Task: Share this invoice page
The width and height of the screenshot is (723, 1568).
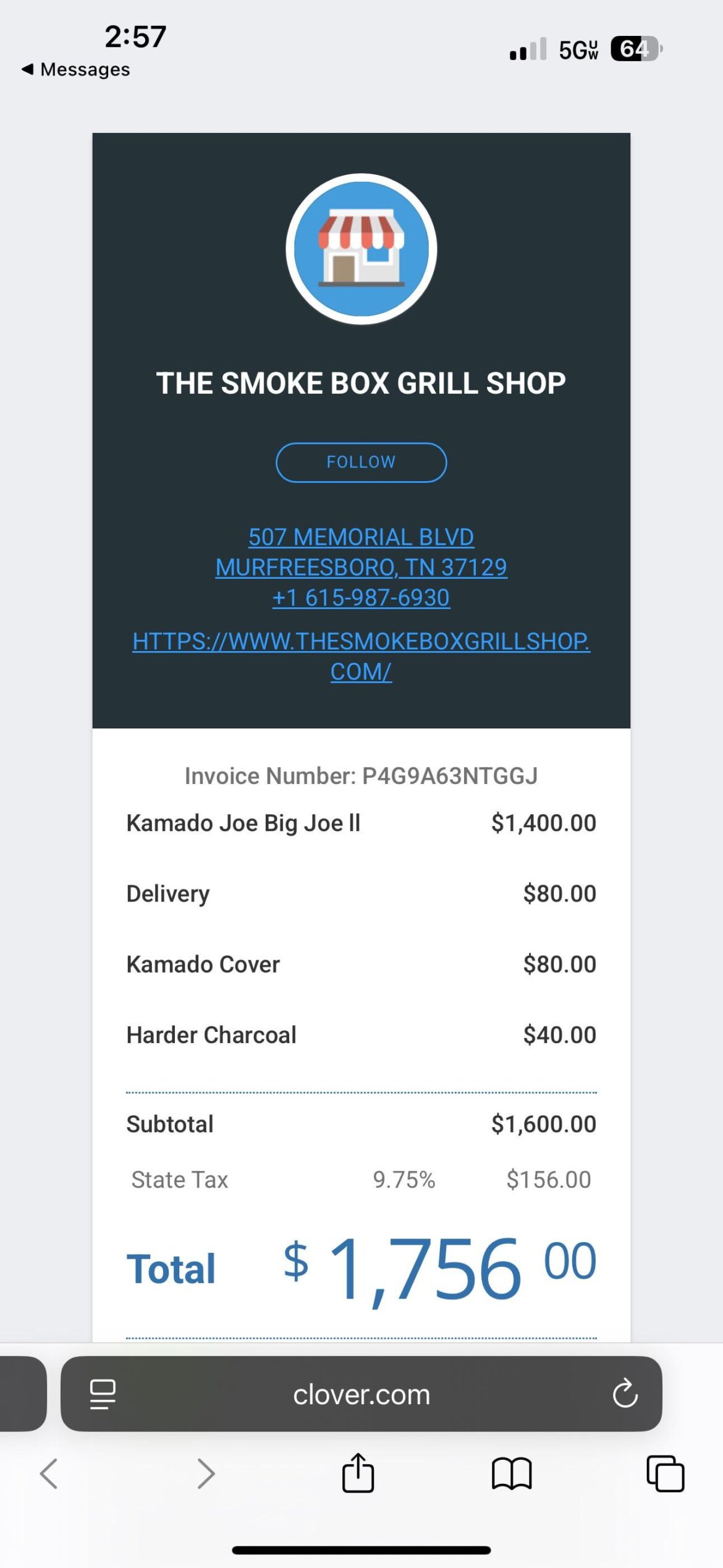Action: (358, 1473)
